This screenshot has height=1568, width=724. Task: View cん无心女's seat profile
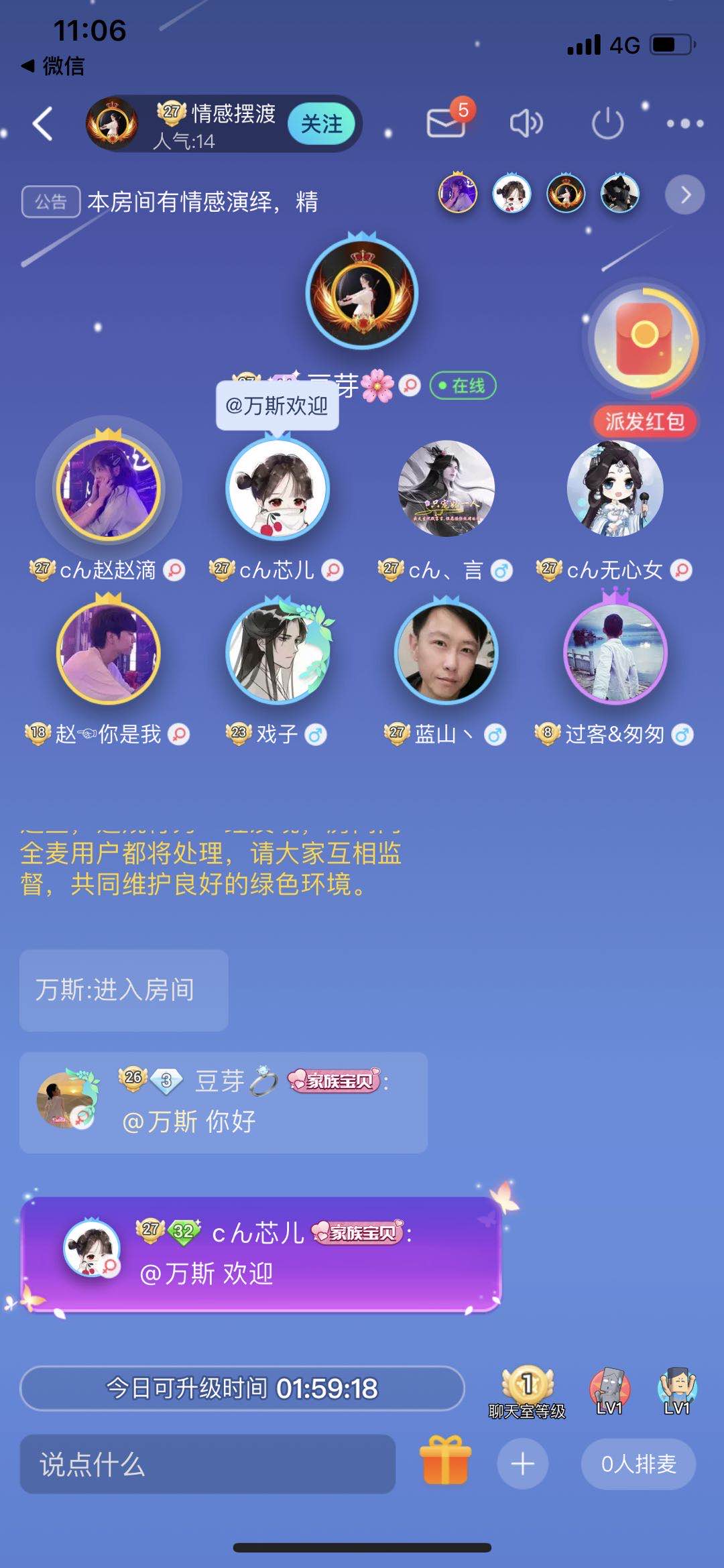coord(615,489)
